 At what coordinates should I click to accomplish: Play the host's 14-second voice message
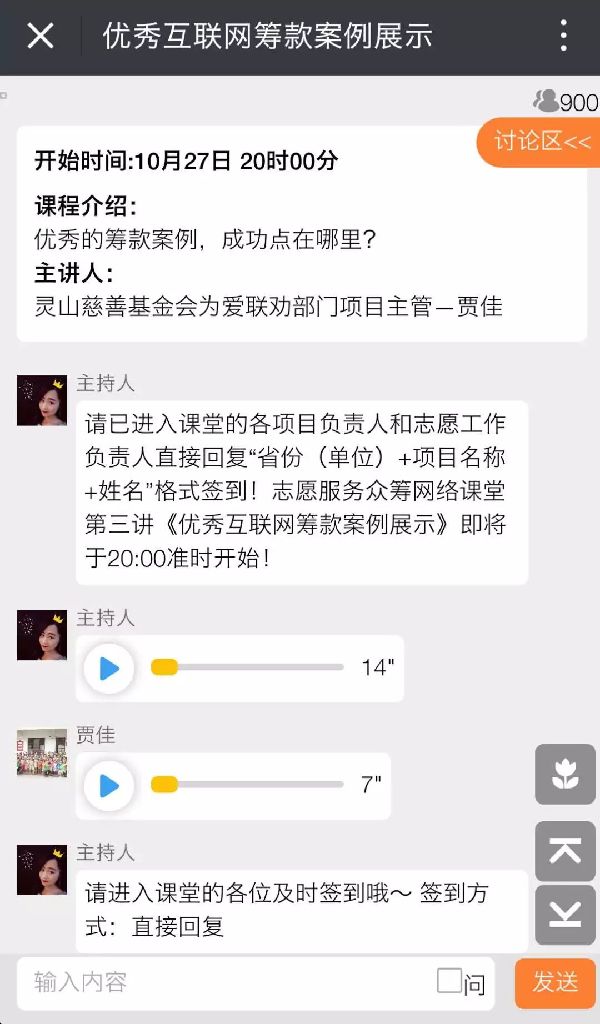pyautogui.click(x=109, y=668)
